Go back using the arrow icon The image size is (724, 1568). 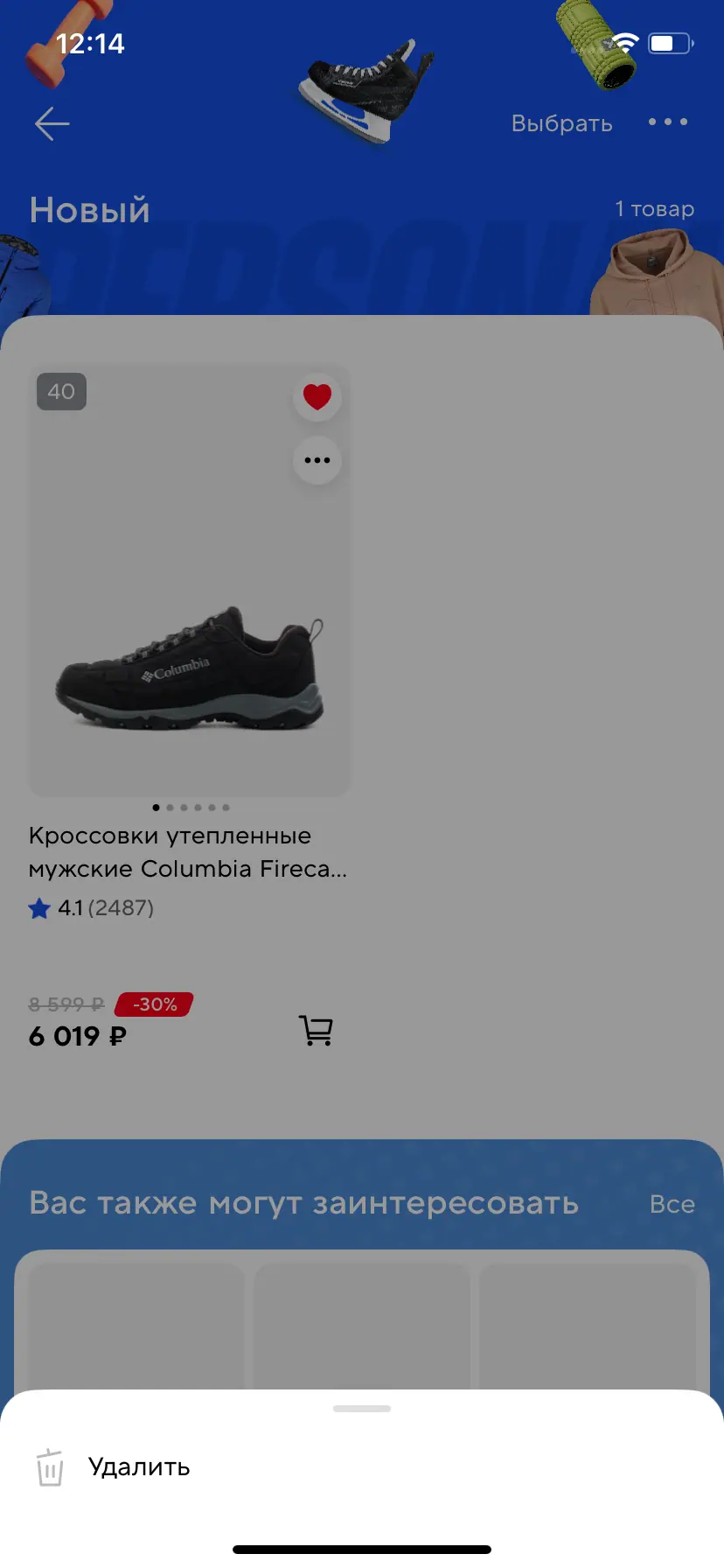pos(52,123)
